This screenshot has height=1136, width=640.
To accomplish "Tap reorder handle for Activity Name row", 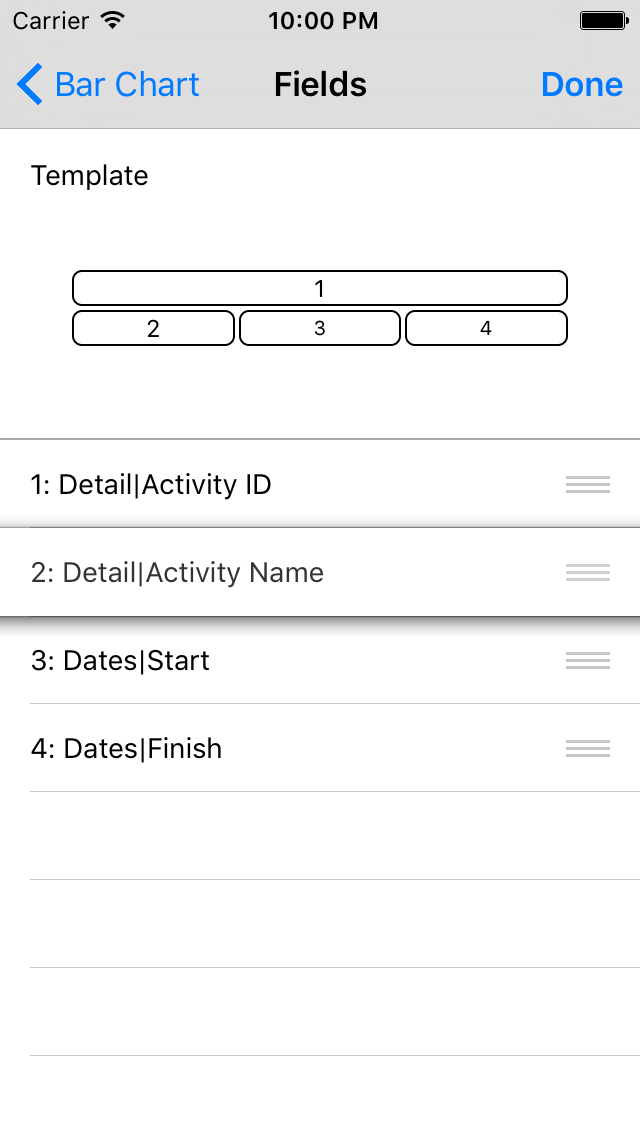I will [587, 573].
